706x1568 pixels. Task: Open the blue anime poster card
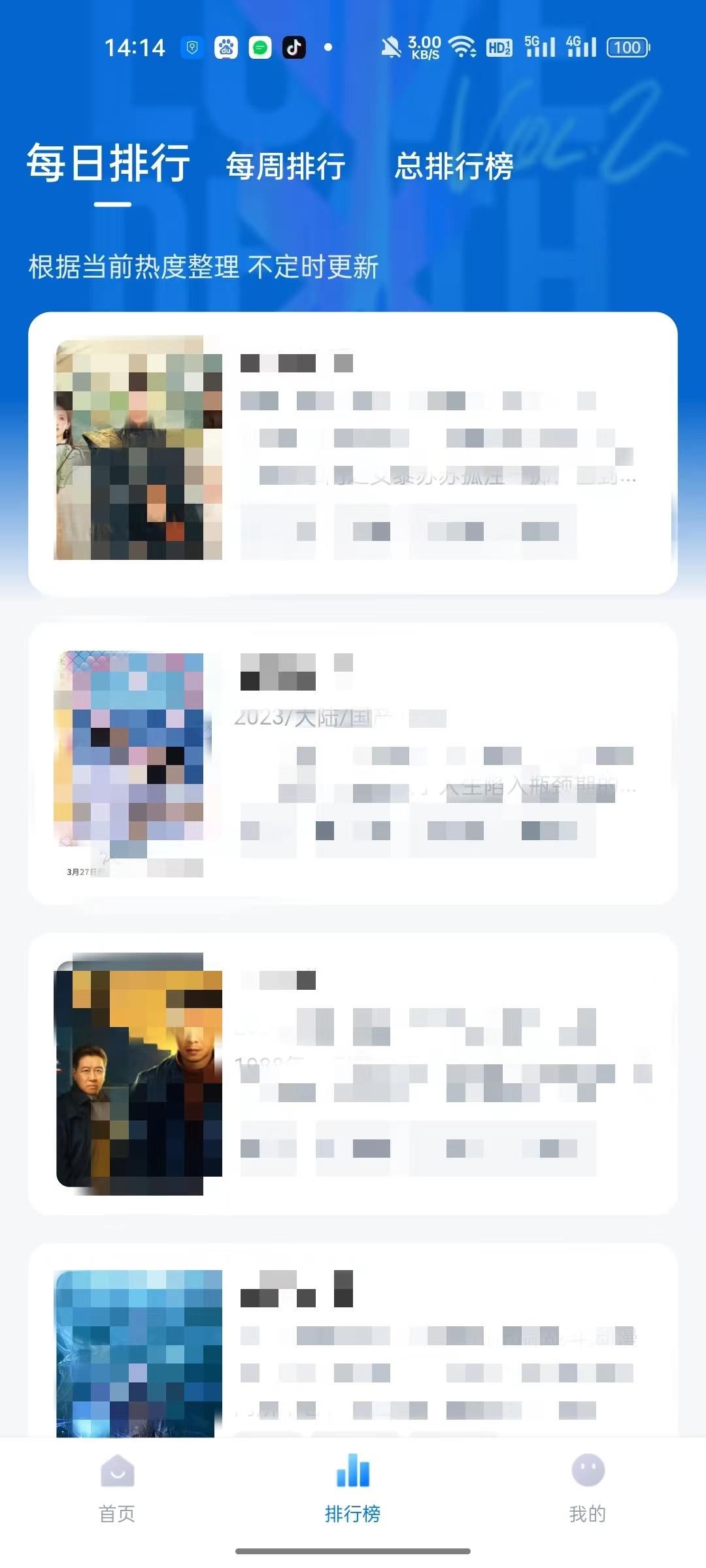[x=353, y=1341]
